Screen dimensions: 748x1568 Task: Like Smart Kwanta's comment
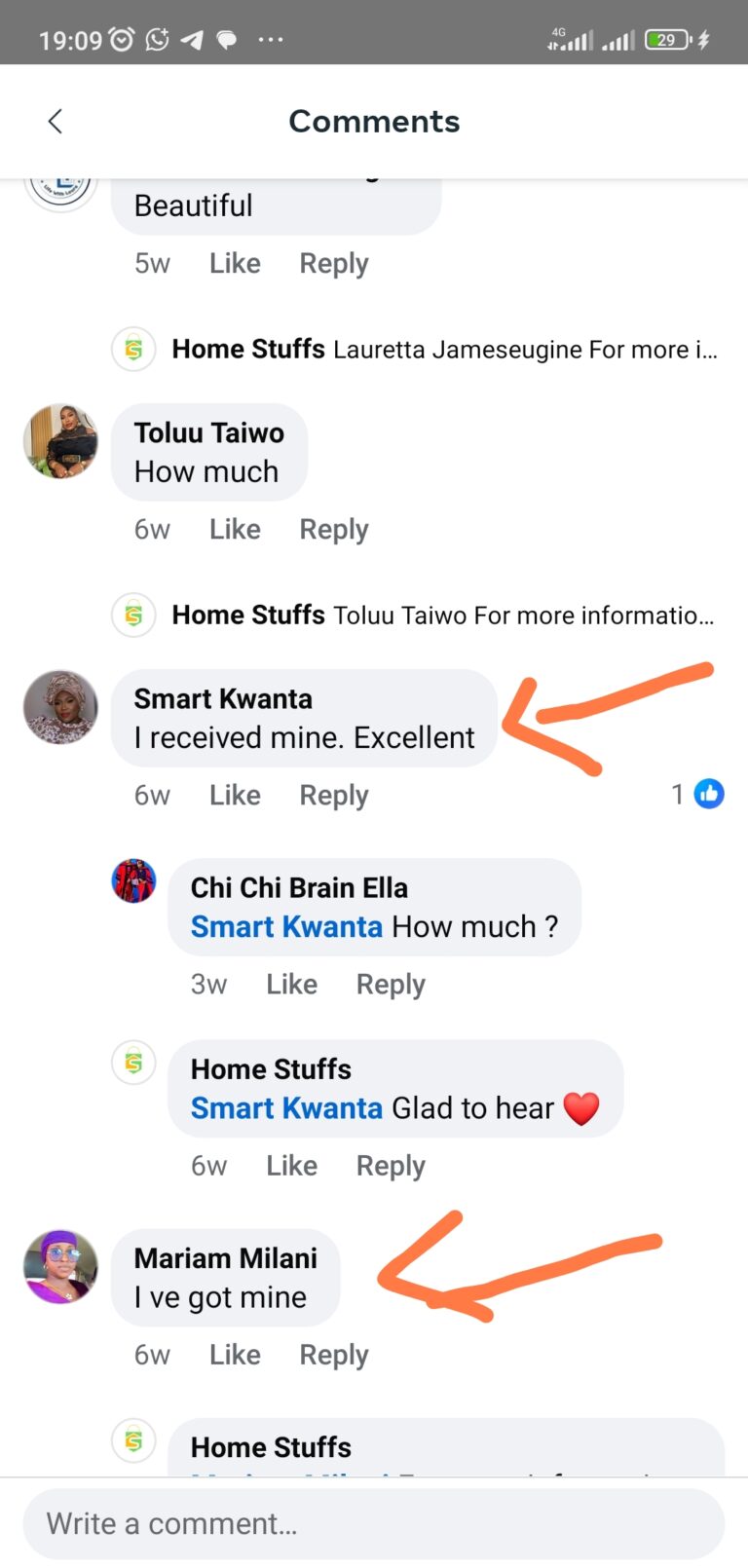pyautogui.click(x=235, y=796)
